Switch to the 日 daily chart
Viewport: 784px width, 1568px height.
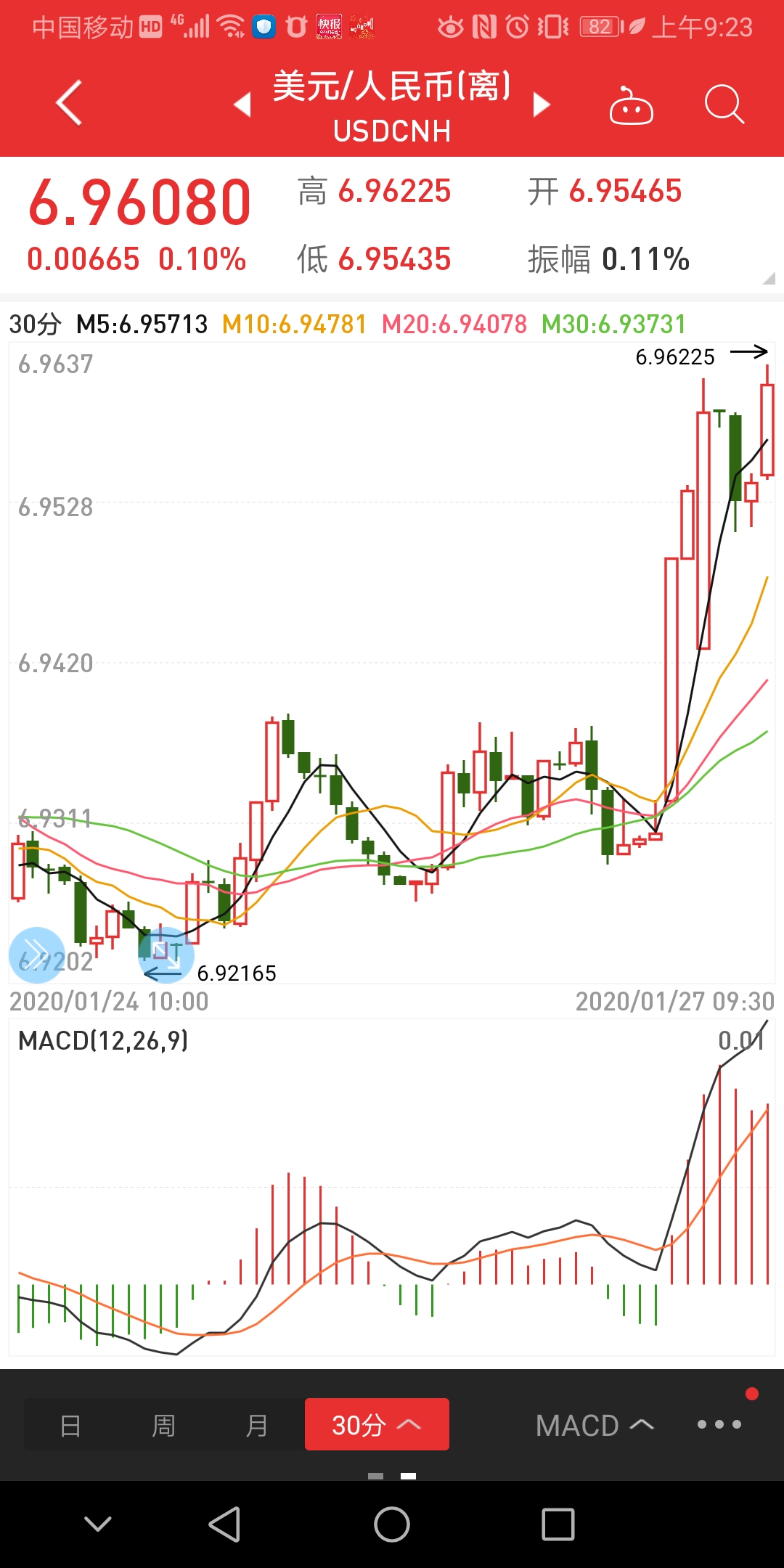point(70,1426)
